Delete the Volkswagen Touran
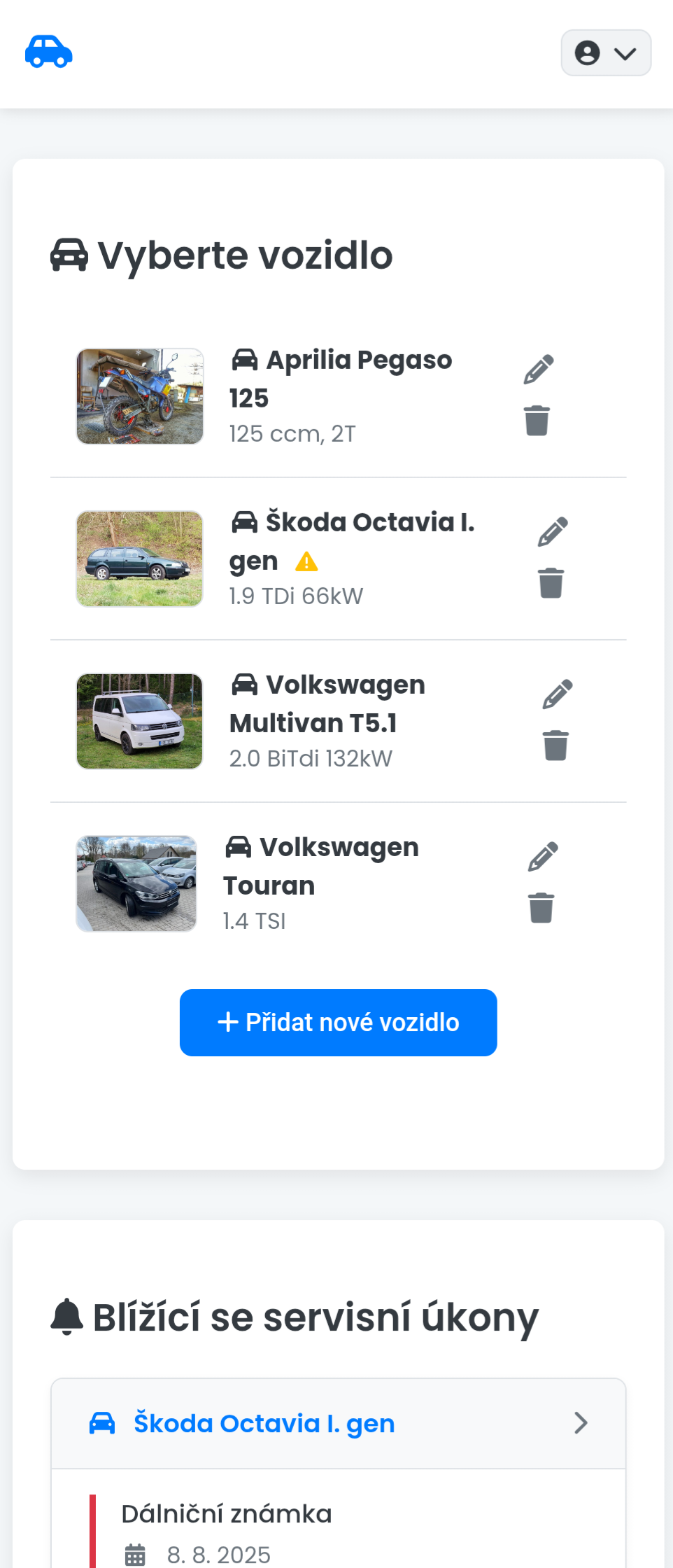 point(540,908)
